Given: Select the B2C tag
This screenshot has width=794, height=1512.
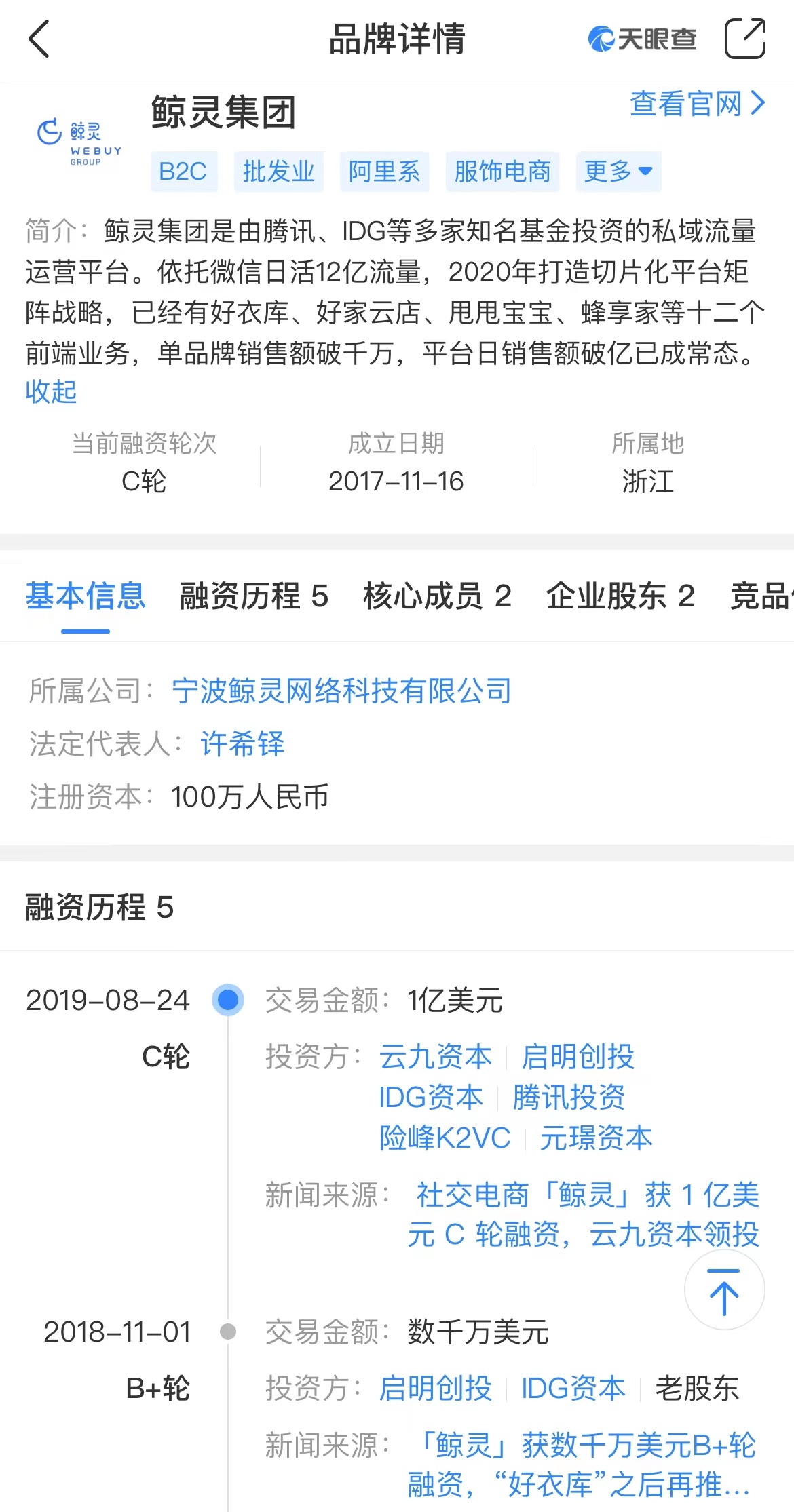Looking at the screenshot, I should point(183,172).
